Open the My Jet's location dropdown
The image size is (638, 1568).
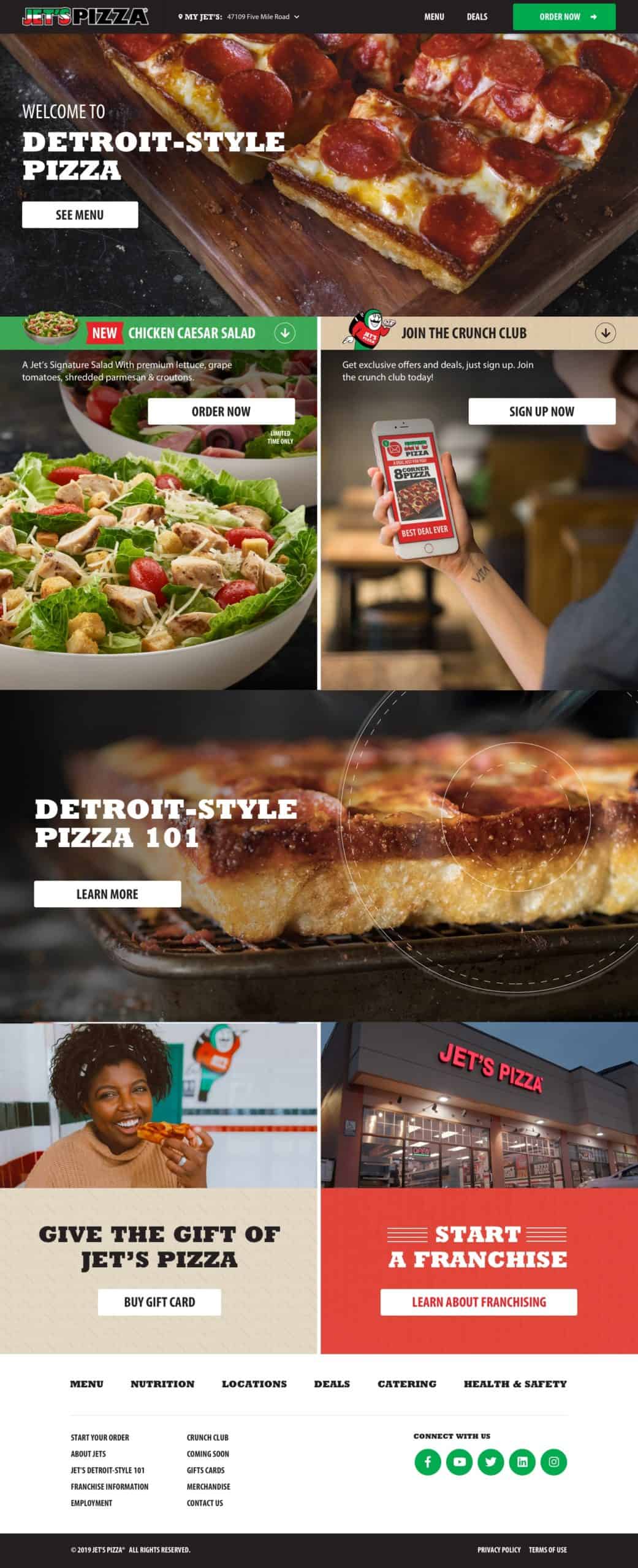[x=239, y=17]
